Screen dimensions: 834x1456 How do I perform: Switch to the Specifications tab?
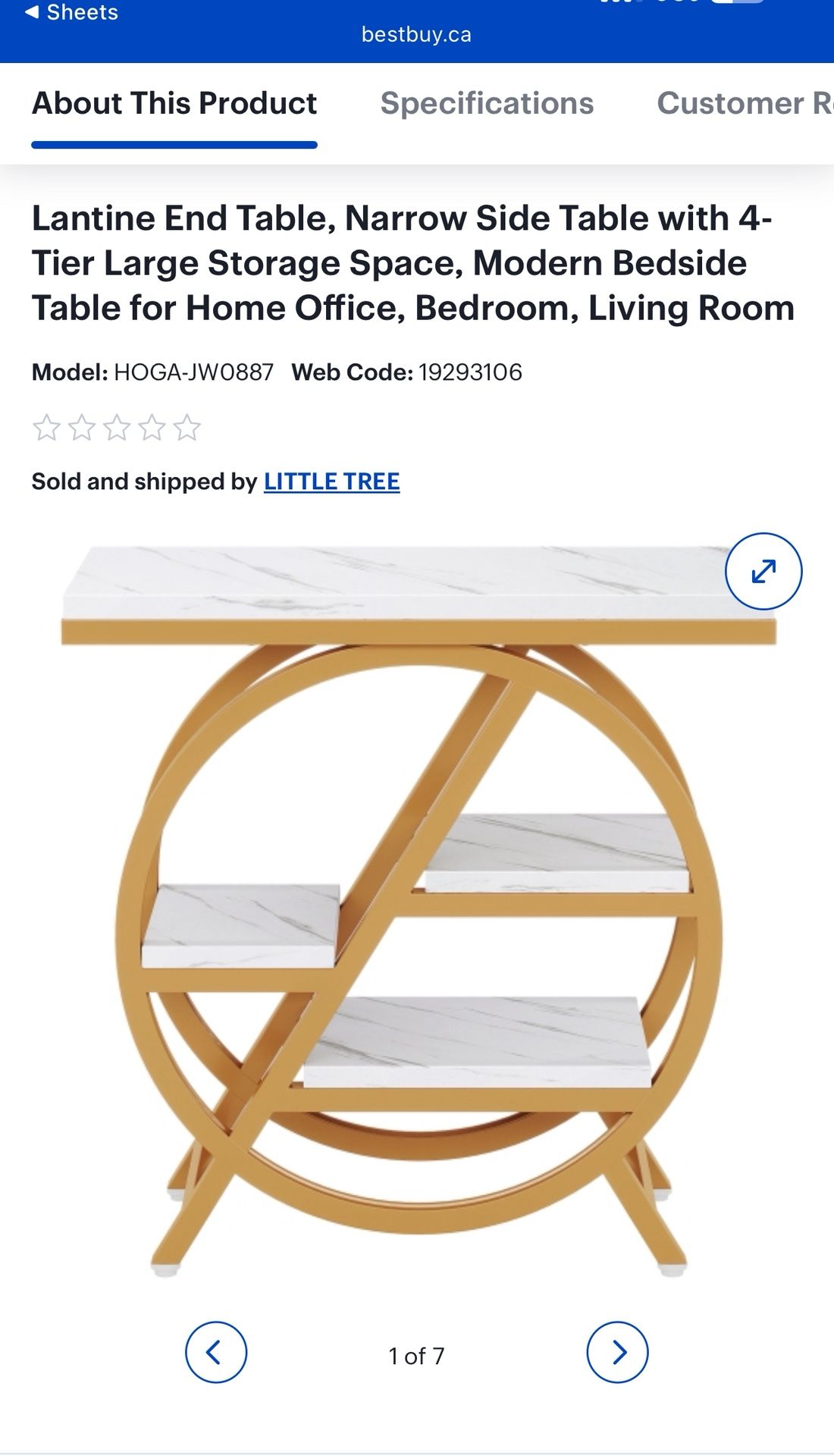click(486, 104)
